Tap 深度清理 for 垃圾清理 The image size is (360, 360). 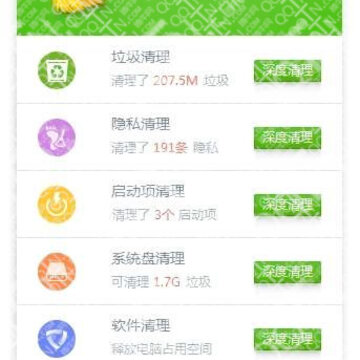287,71
